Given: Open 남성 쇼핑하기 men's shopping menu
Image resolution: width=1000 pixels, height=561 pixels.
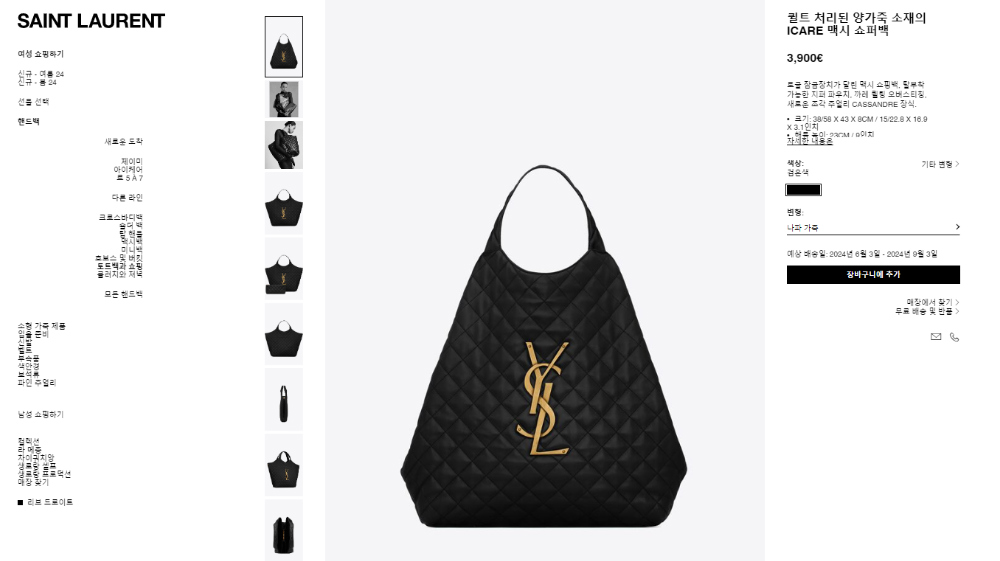Looking at the screenshot, I should click(40, 414).
